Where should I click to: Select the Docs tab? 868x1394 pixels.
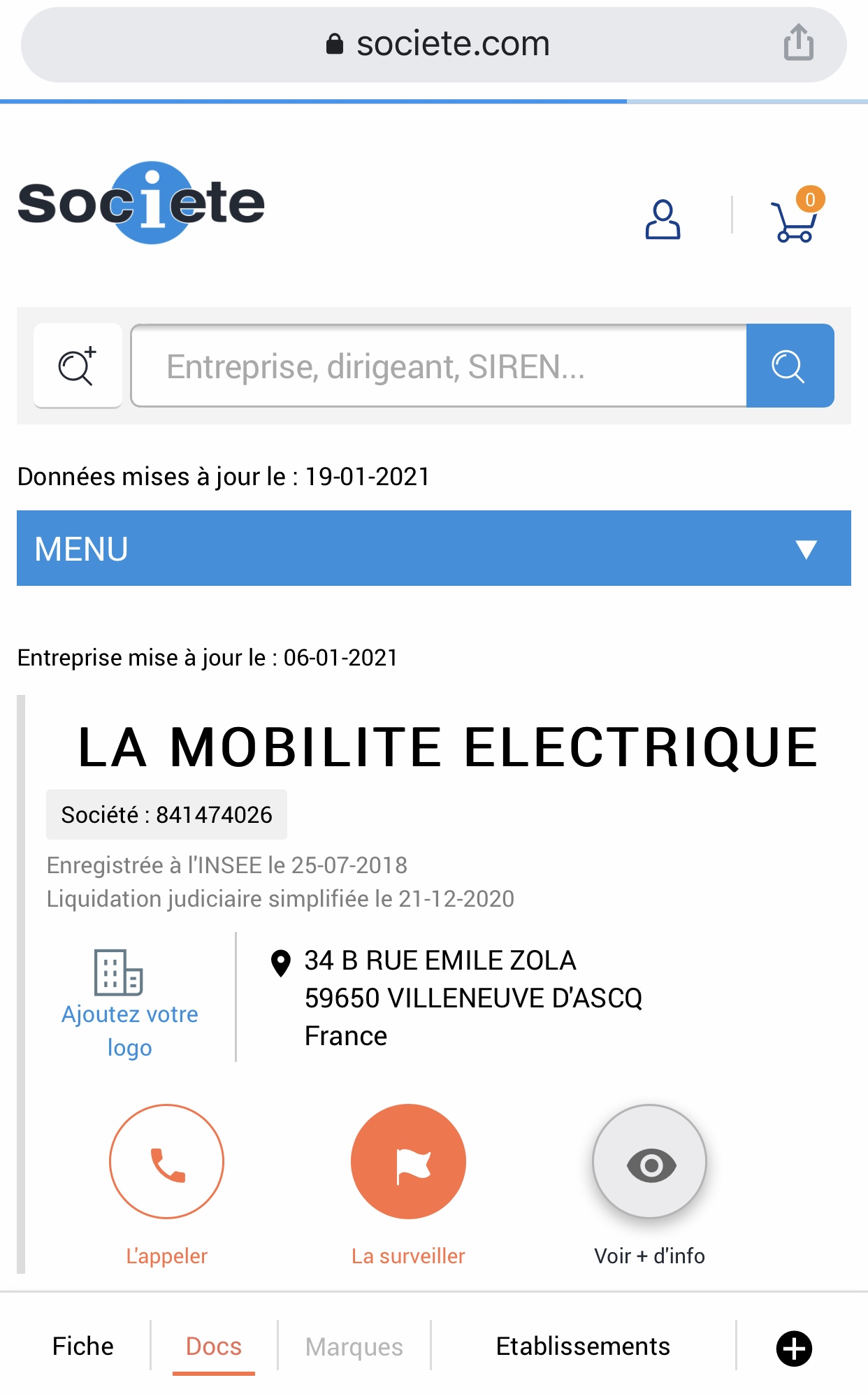pos(214,1346)
